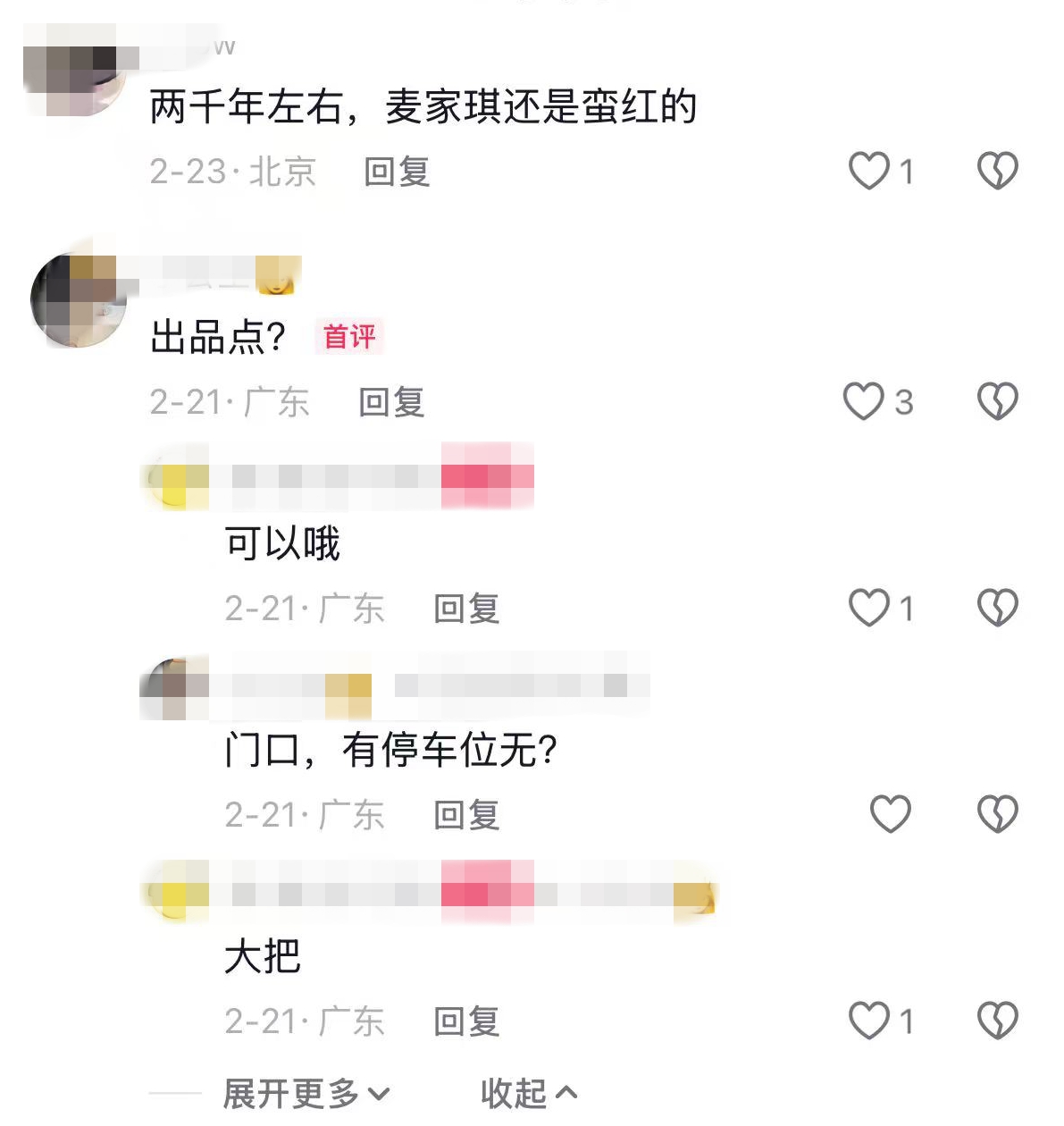Like the 出品点 comment
The width and height of the screenshot is (1064, 1126).
pyautogui.click(x=864, y=402)
